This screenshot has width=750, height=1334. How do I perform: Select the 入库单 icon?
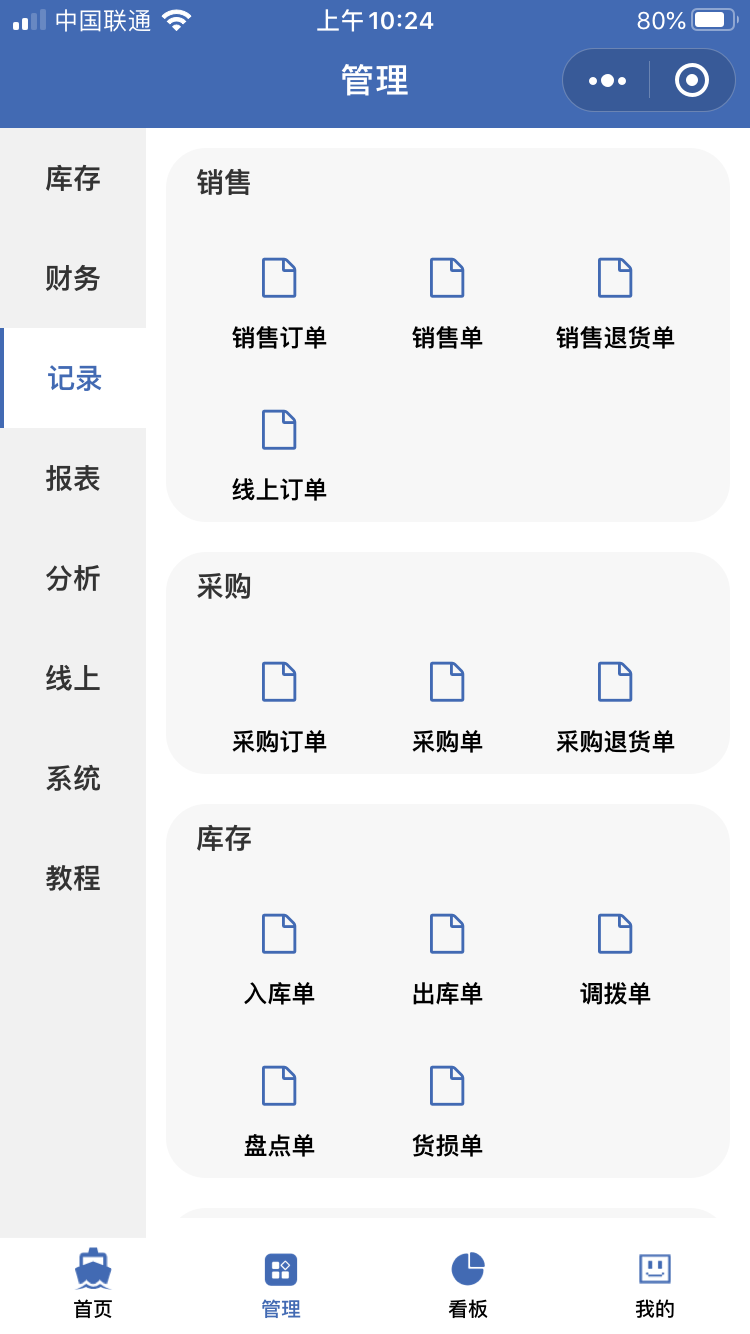tap(280, 933)
